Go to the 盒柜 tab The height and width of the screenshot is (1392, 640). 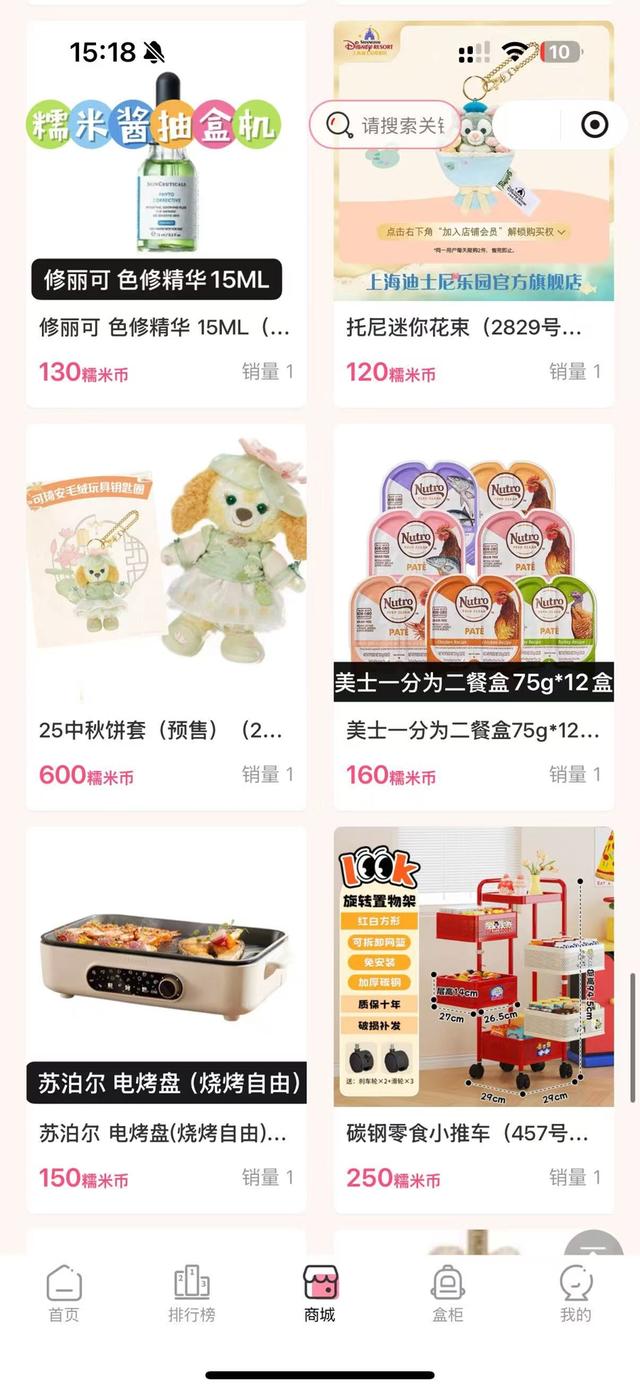tap(448, 1294)
